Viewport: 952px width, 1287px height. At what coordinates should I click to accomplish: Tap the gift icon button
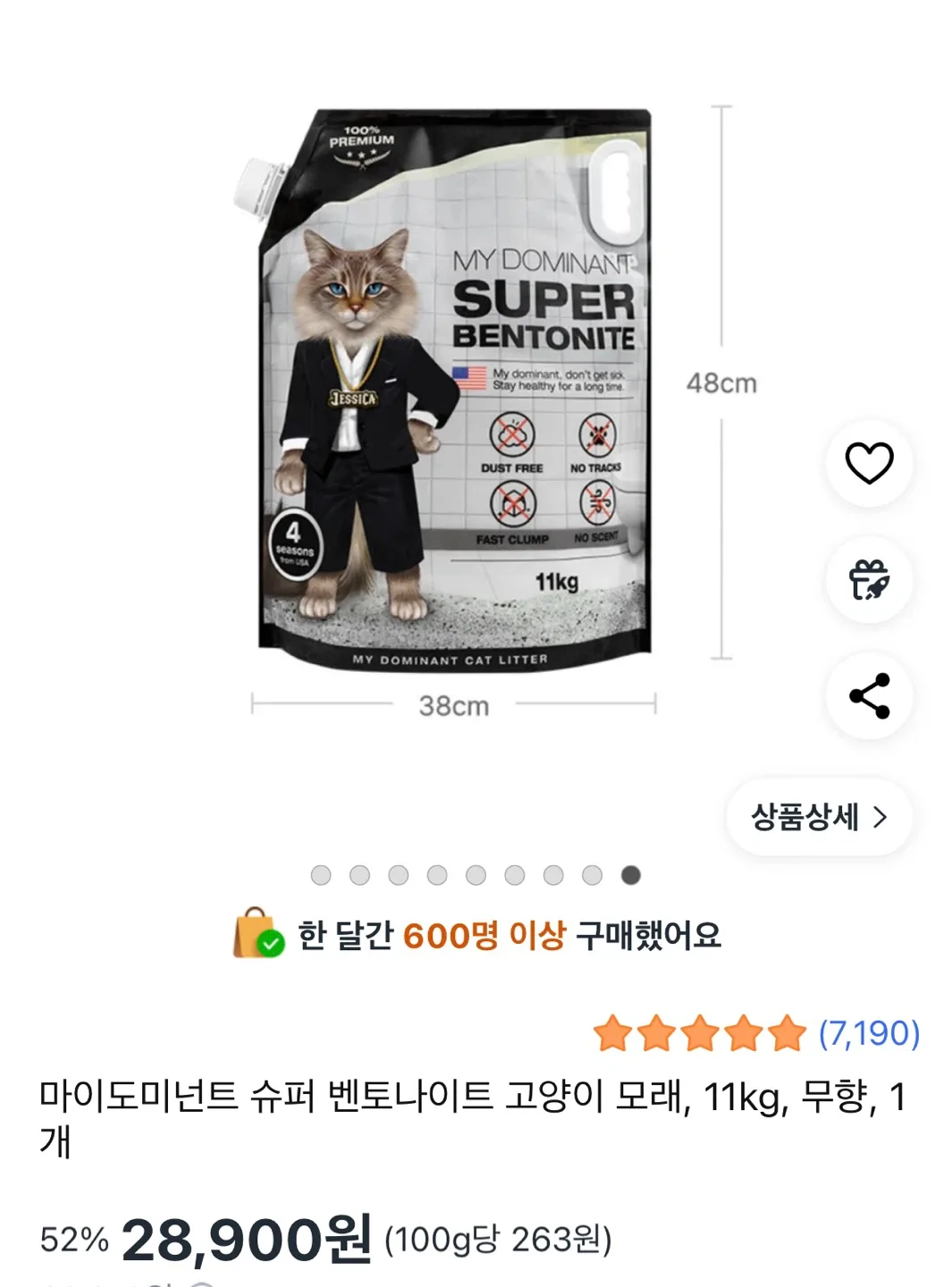[869, 579]
